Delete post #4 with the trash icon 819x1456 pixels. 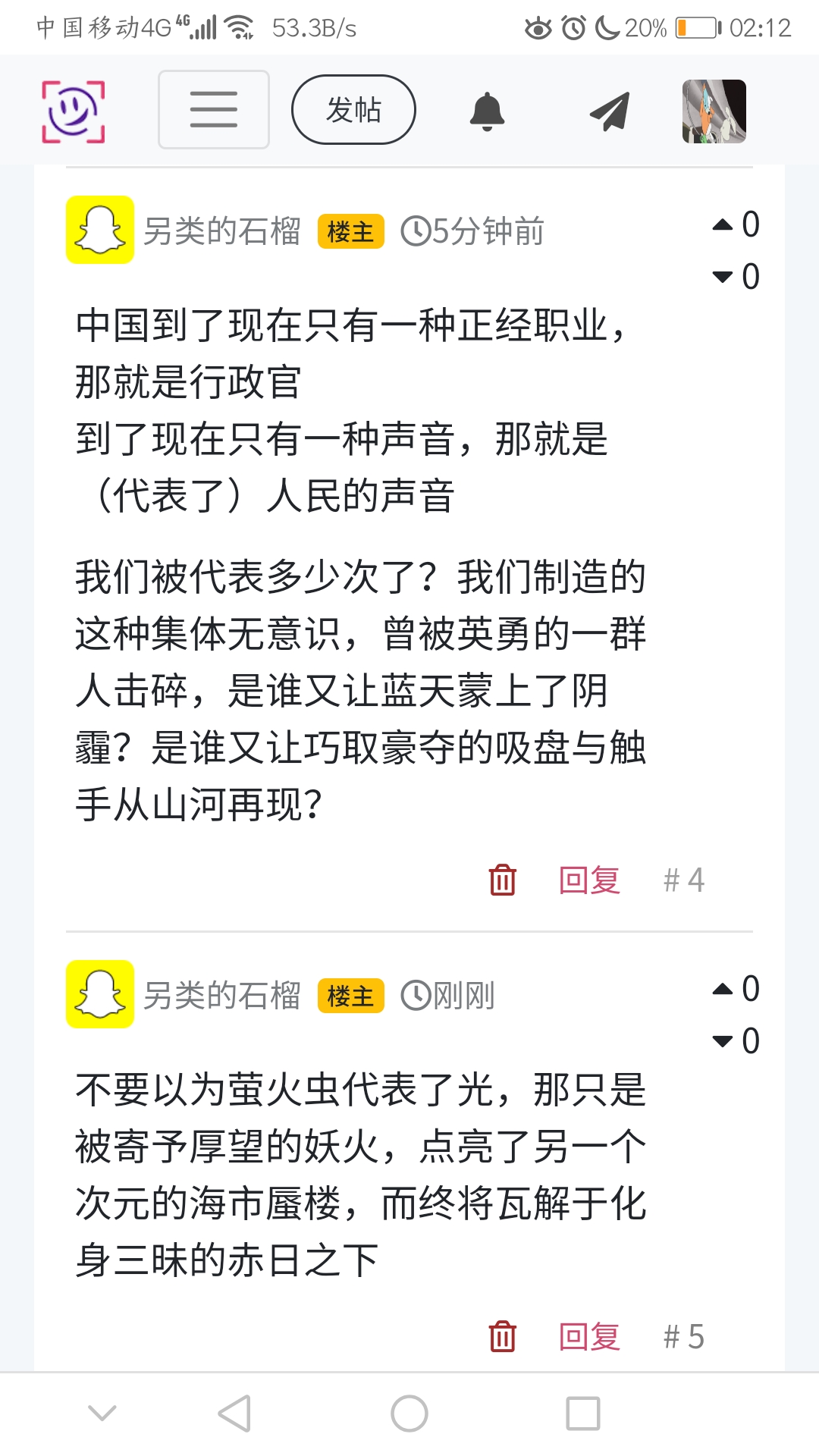pyautogui.click(x=502, y=880)
